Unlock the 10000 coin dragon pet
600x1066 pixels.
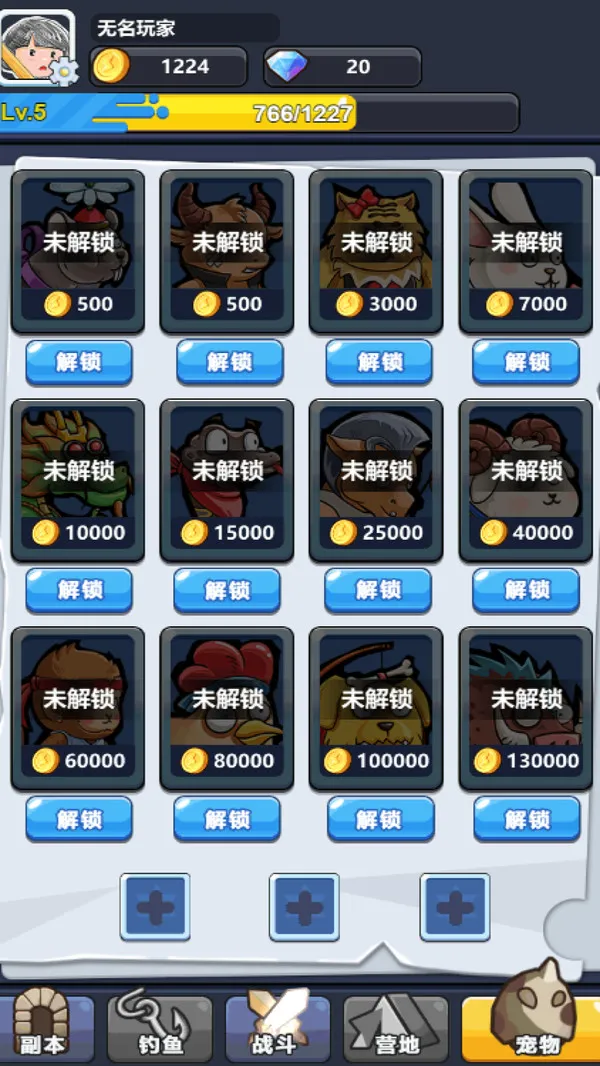click(78, 590)
